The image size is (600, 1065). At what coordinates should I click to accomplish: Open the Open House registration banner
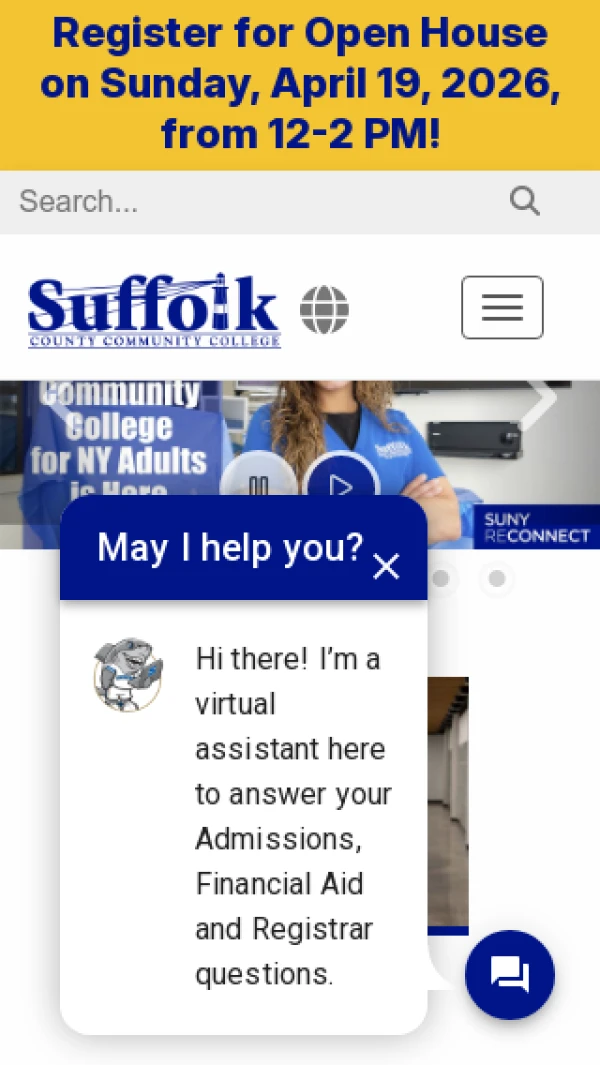tap(300, 84)
